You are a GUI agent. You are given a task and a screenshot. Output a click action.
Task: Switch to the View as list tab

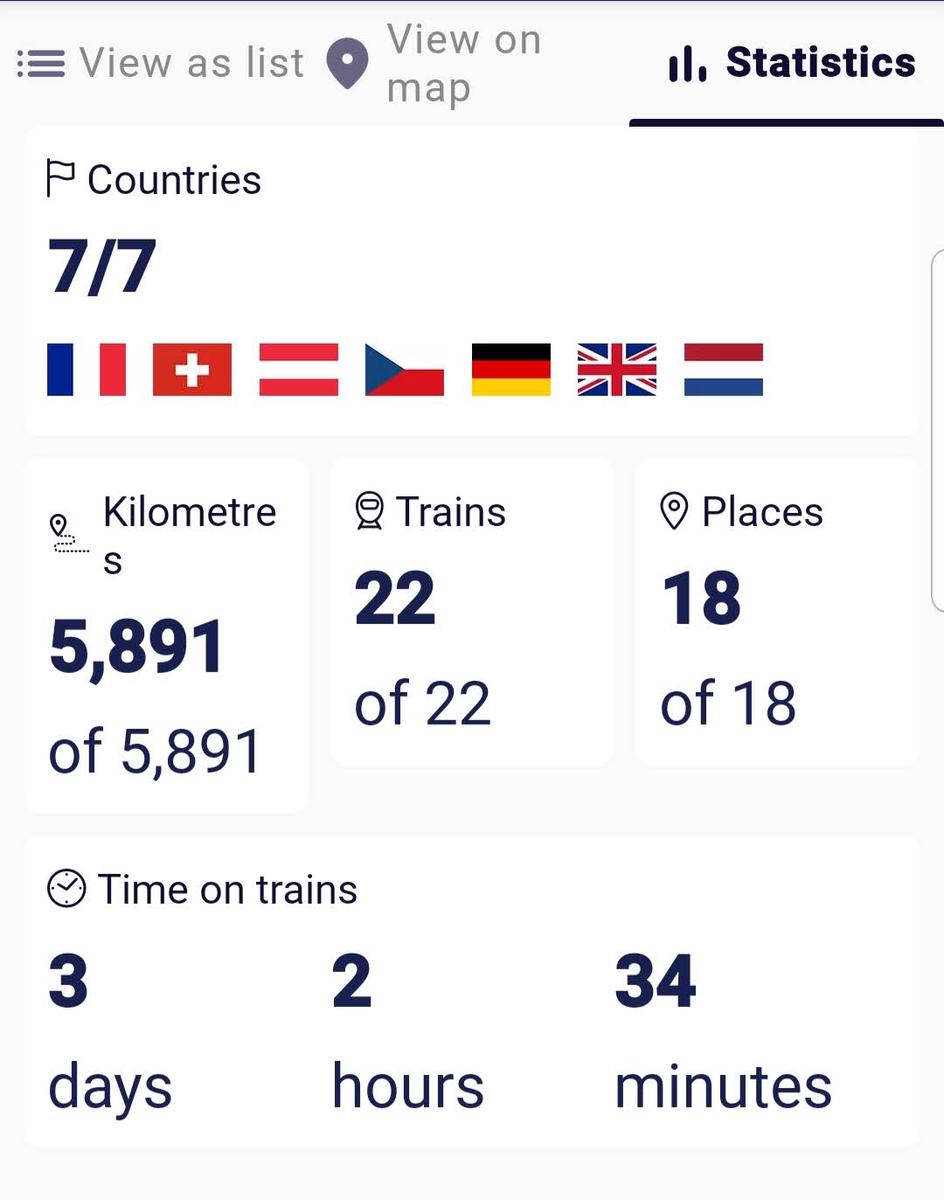click(161, 64)
